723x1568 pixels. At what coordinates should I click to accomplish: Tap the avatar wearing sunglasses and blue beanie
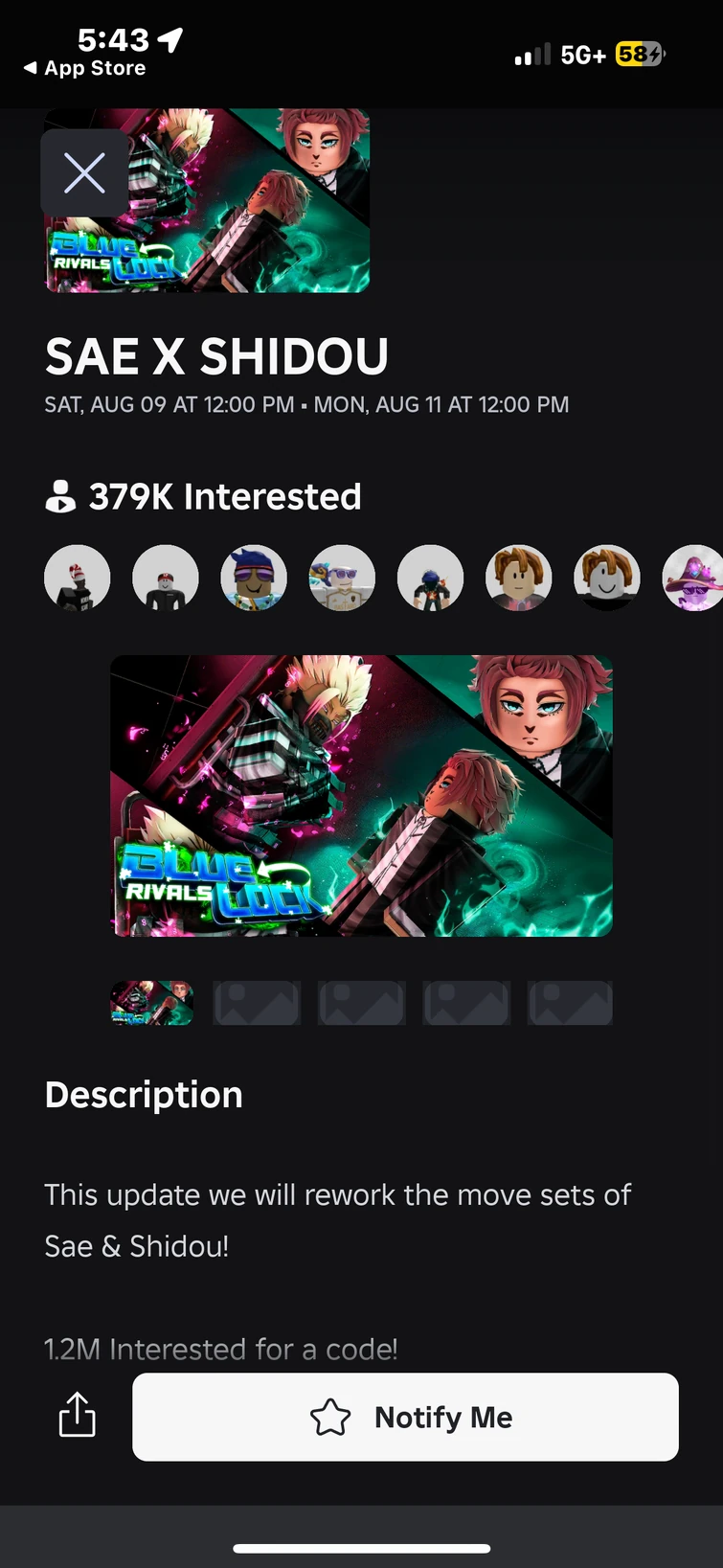pos(253,578)
